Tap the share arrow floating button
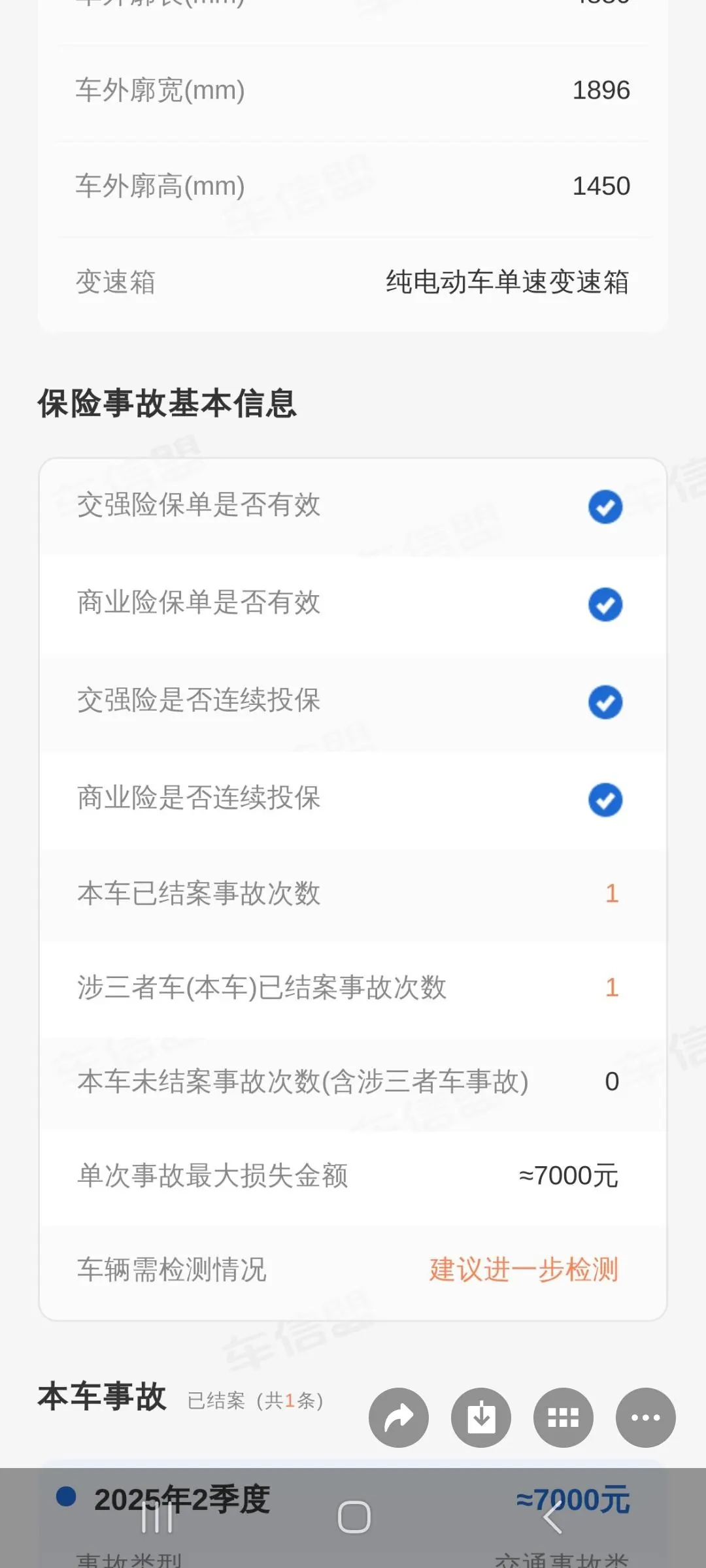 click(x=399, y=1418)
